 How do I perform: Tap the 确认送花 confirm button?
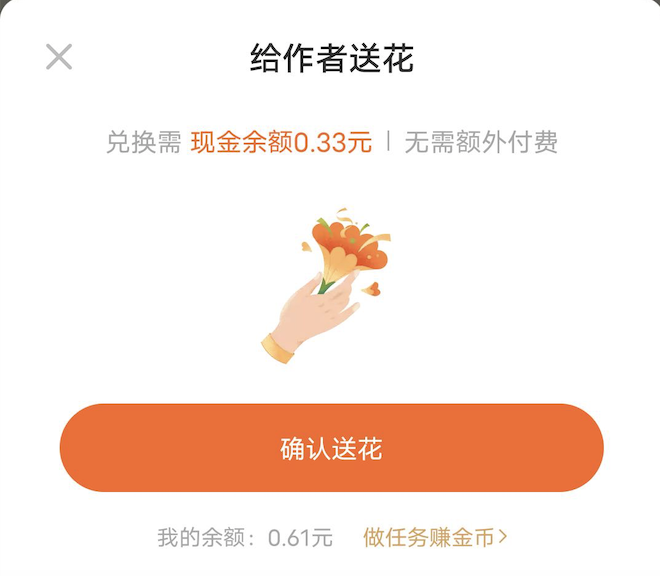click(331, 448)
